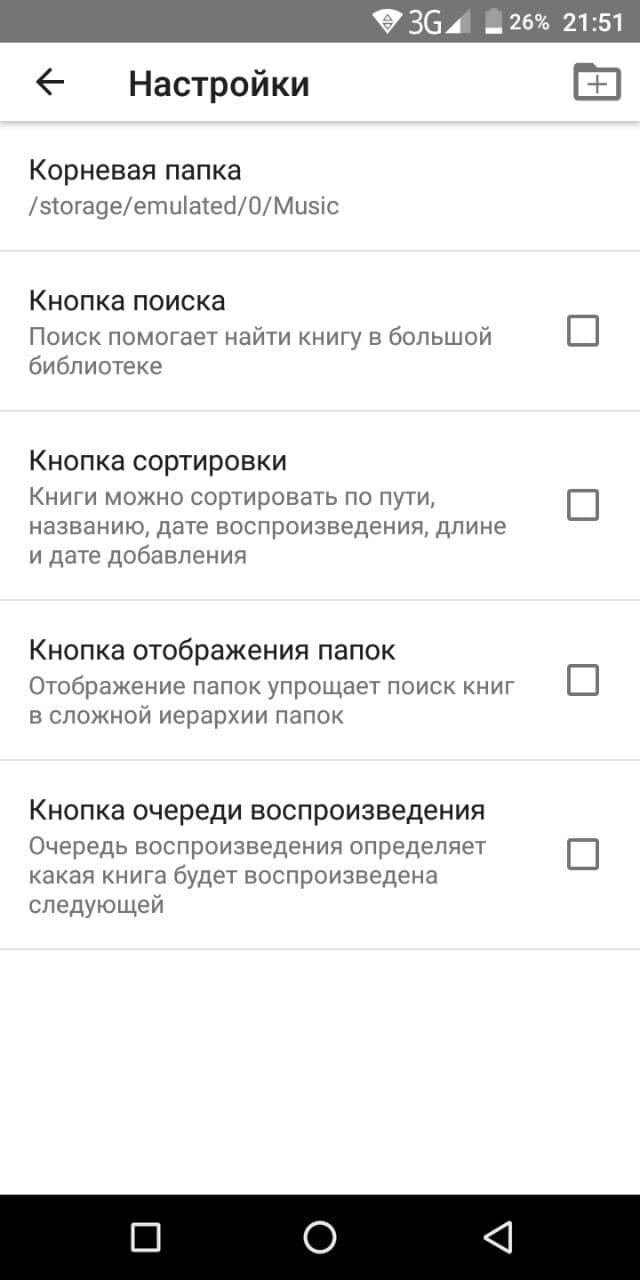The height and width of the screenshot is (1280, 640).
Task: Check the Кнопка сортировки option
Action: [583, 506]
